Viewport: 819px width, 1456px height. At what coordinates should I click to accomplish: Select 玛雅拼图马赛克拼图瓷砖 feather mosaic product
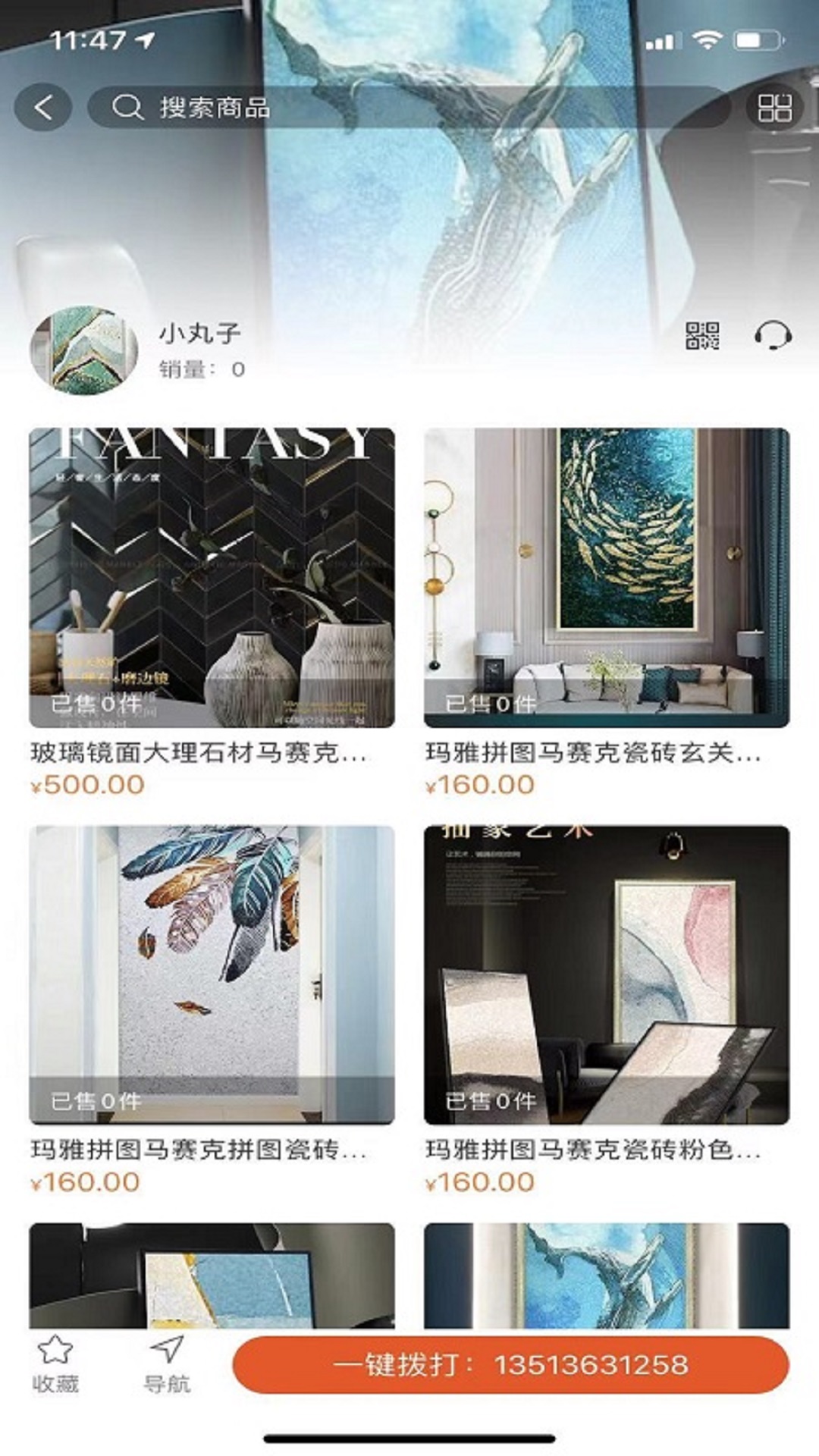pyautogui.click(x=212, y=975)
